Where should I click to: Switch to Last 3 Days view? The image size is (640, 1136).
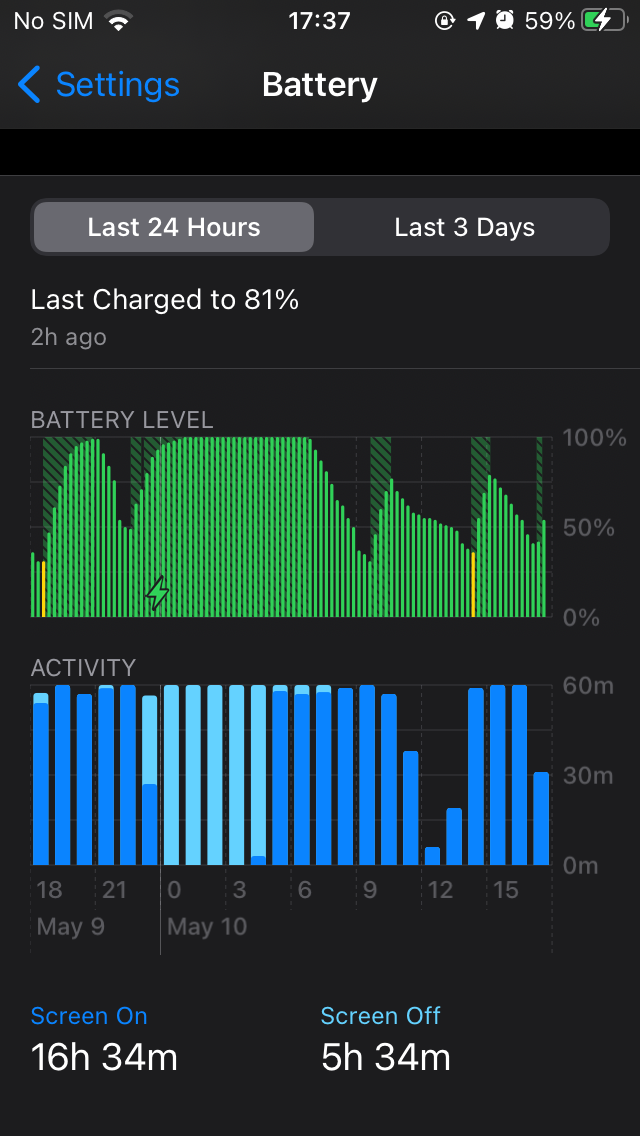click(464, 227)
